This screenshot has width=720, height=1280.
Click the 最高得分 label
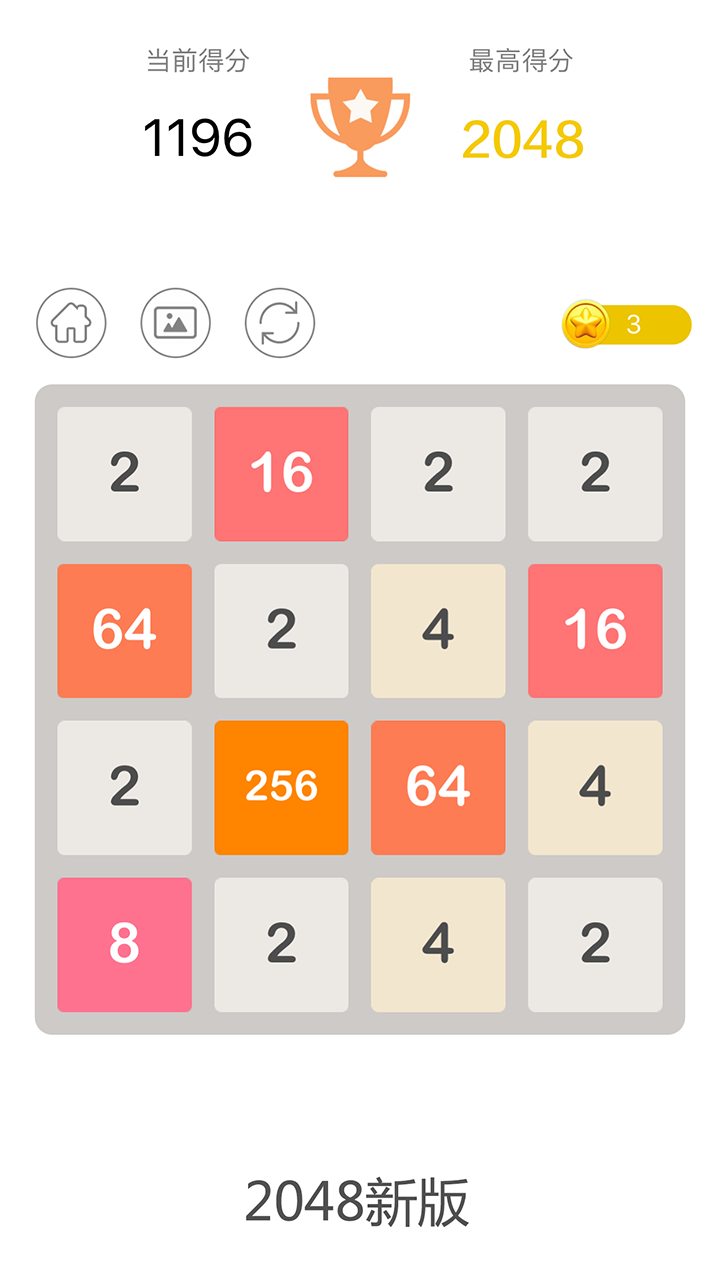tap(520, 62)
